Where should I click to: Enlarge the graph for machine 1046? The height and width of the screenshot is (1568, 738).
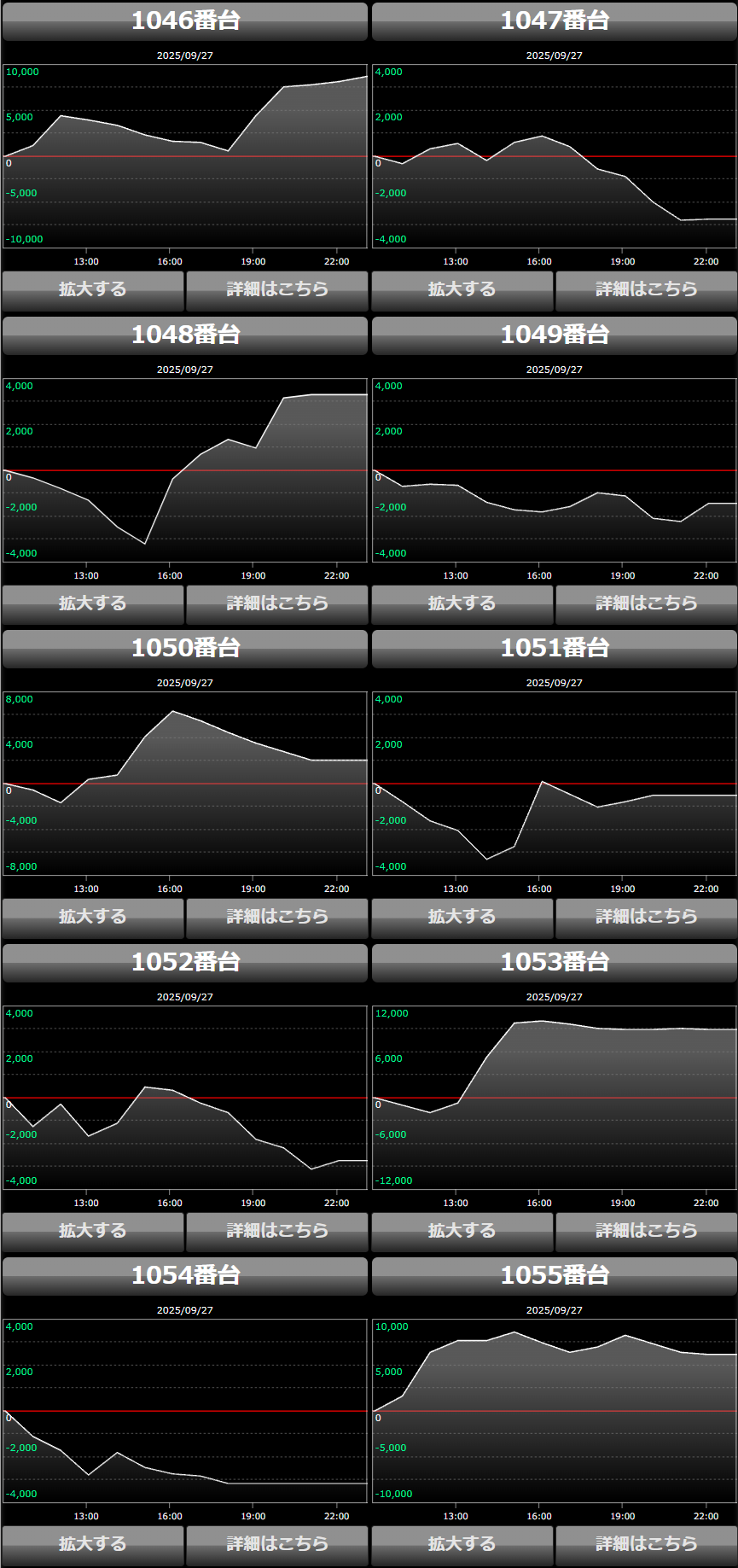click(x=92, y=290)
